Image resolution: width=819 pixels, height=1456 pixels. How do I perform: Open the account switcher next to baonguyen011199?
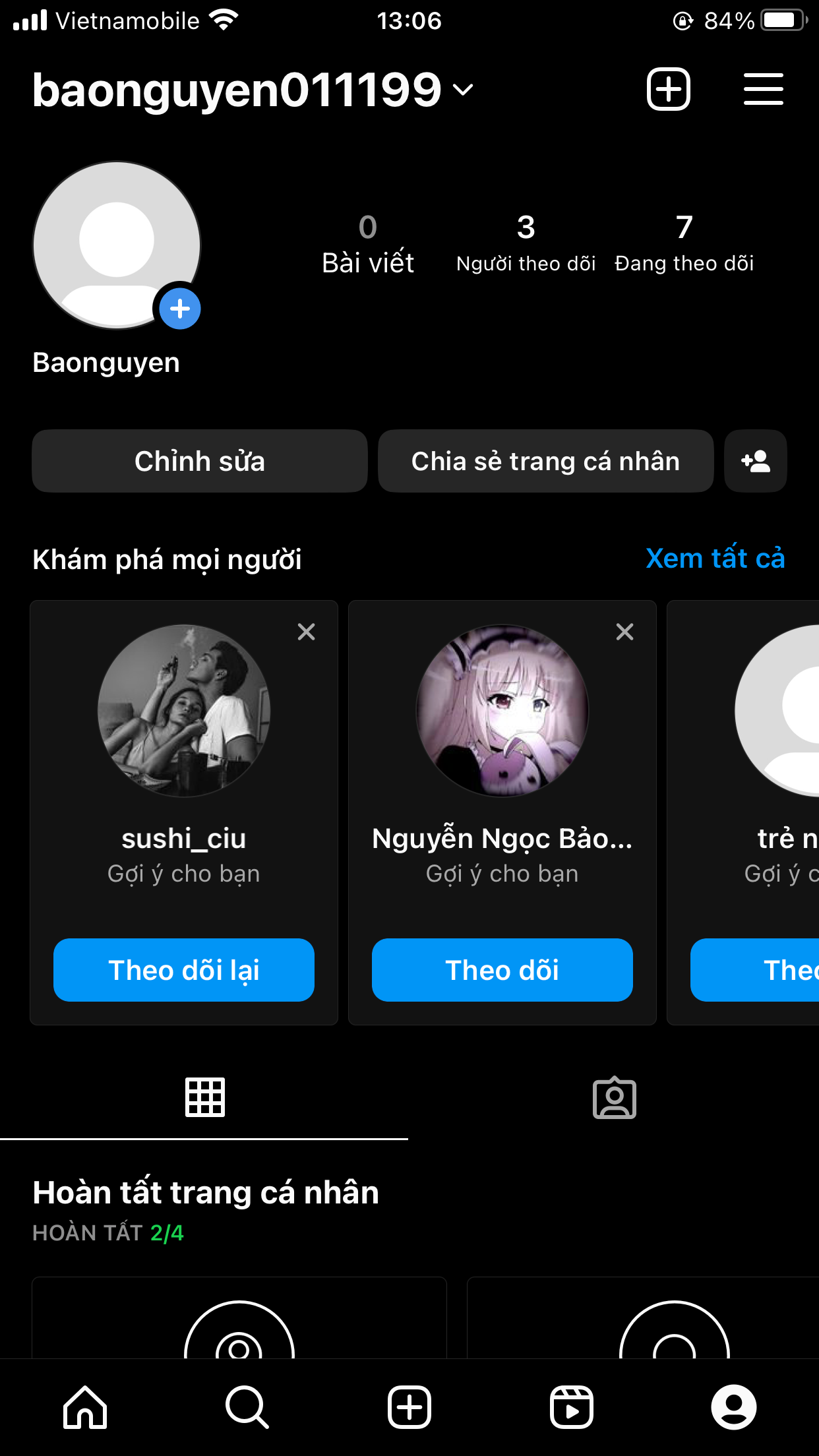pos(463,90)
